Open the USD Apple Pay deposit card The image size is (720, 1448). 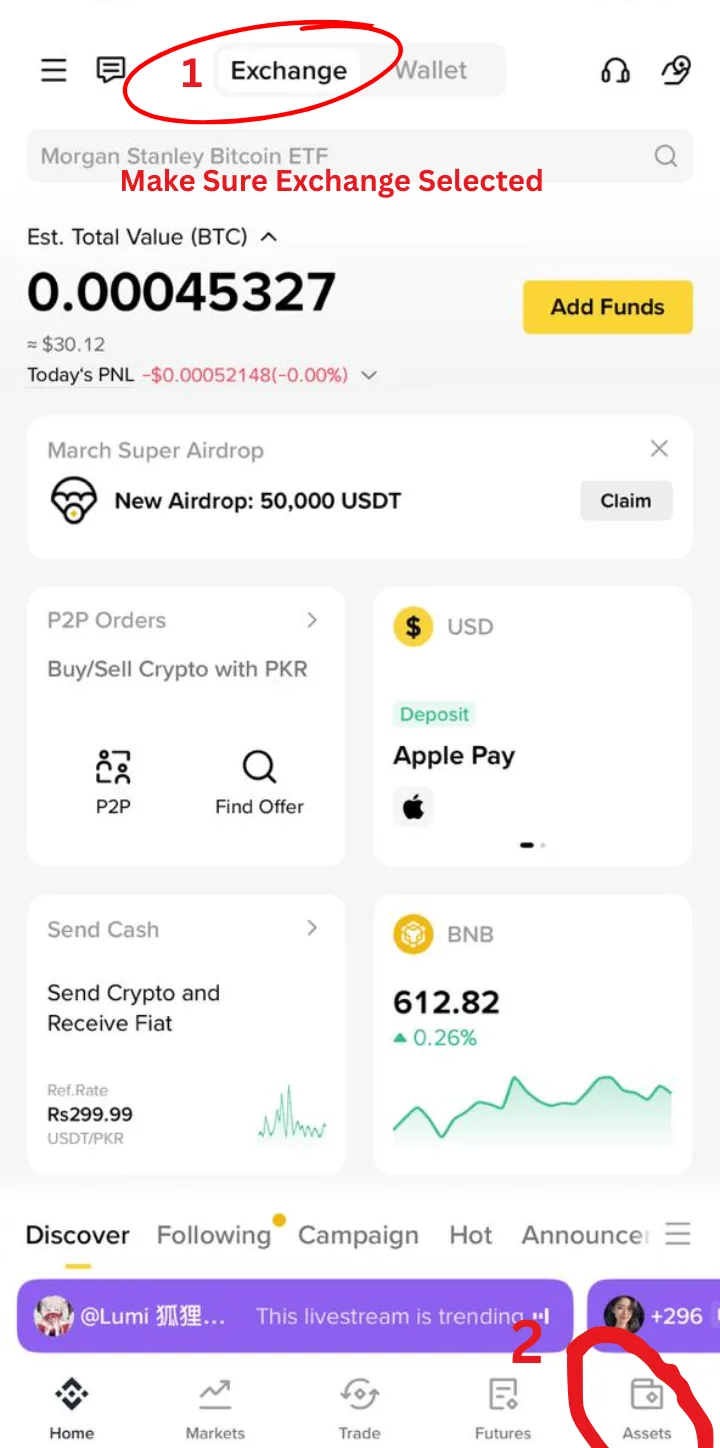[x=532, y=725]
